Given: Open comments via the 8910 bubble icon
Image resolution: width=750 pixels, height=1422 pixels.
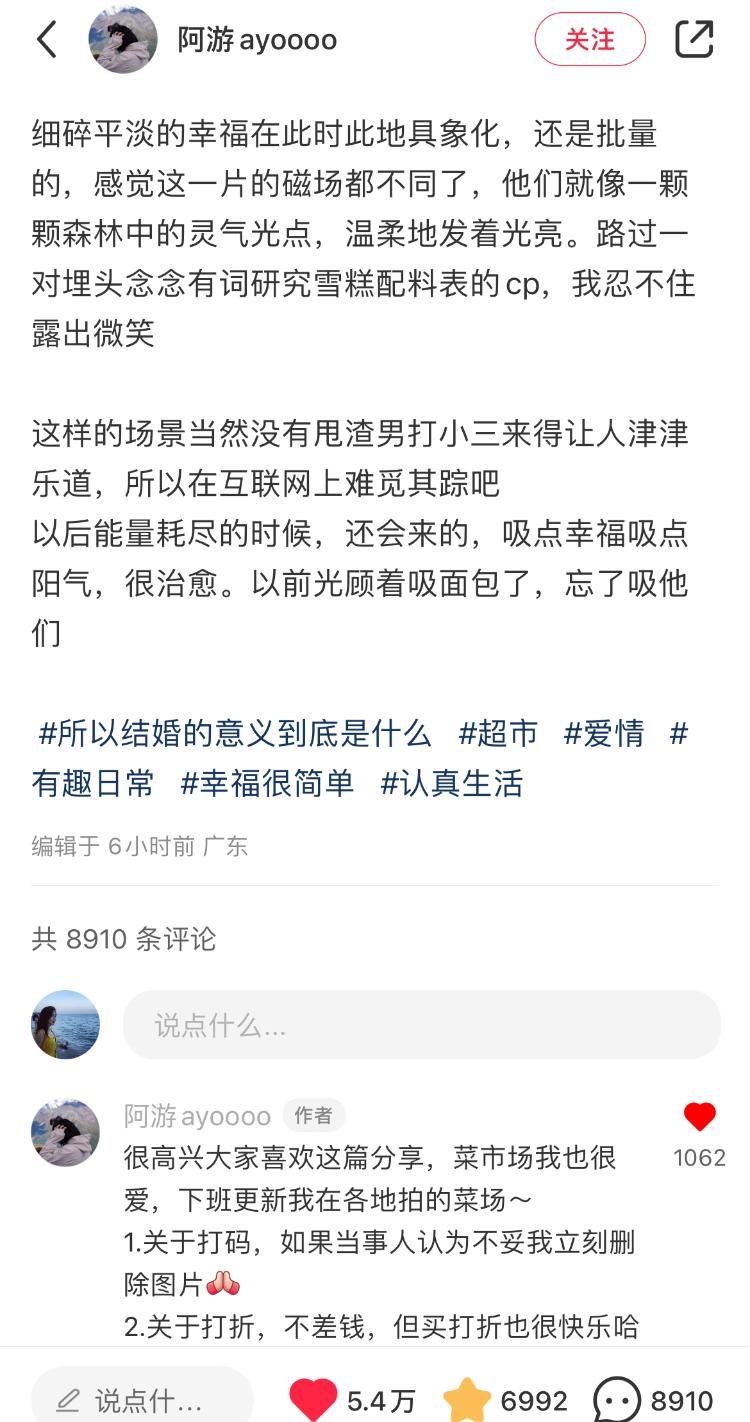Looking at the screenshot, I should (617, 1400).
